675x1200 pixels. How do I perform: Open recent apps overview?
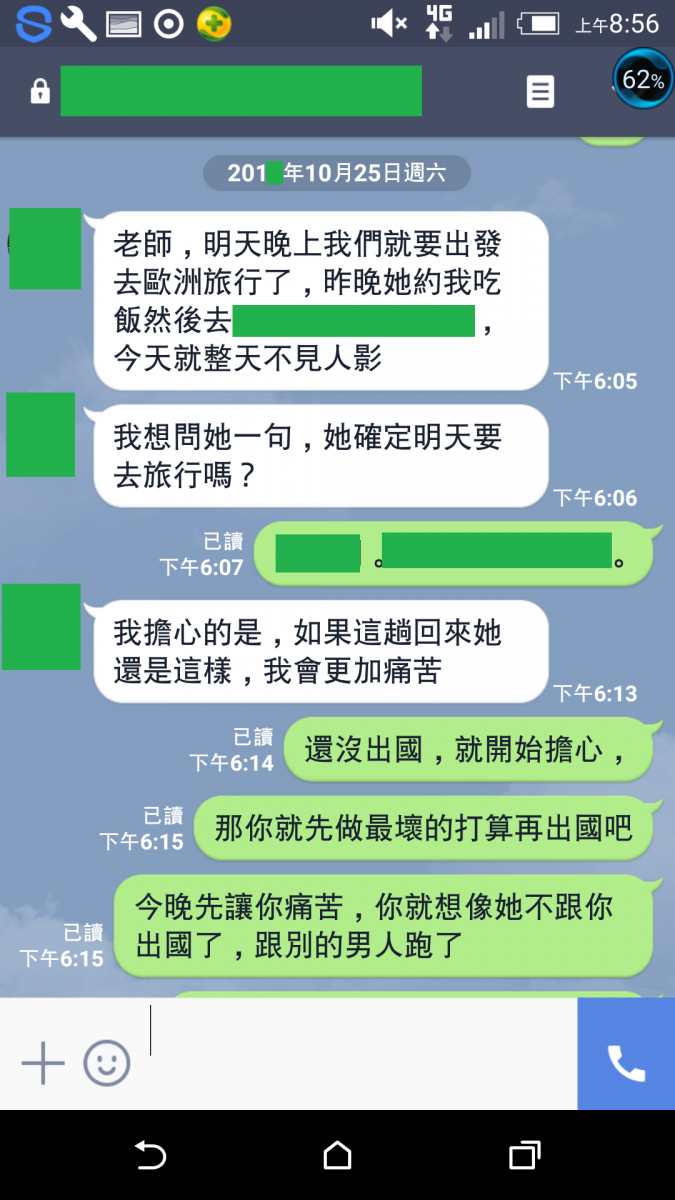525,1156
